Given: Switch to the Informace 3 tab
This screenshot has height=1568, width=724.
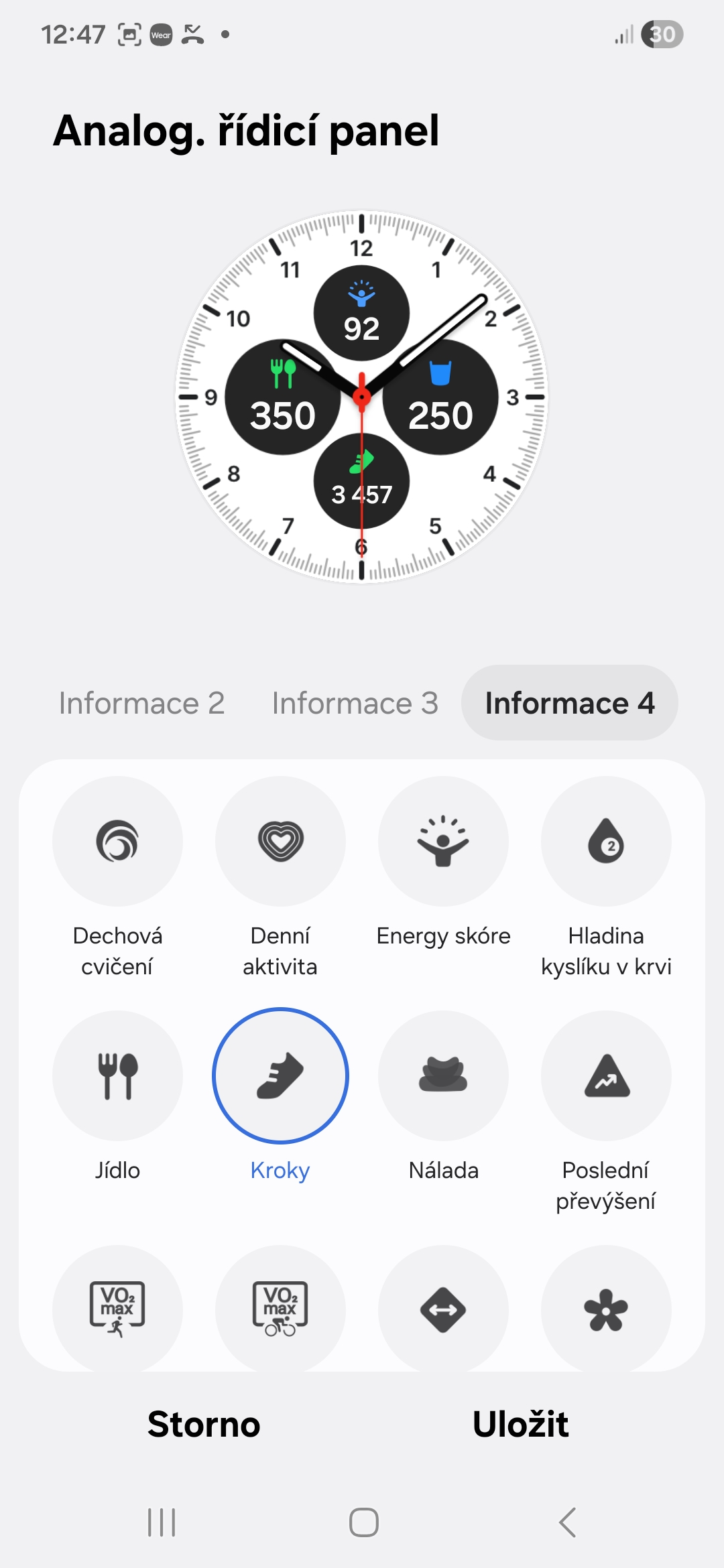Looking at the screenshot, I should click(355, 703).
